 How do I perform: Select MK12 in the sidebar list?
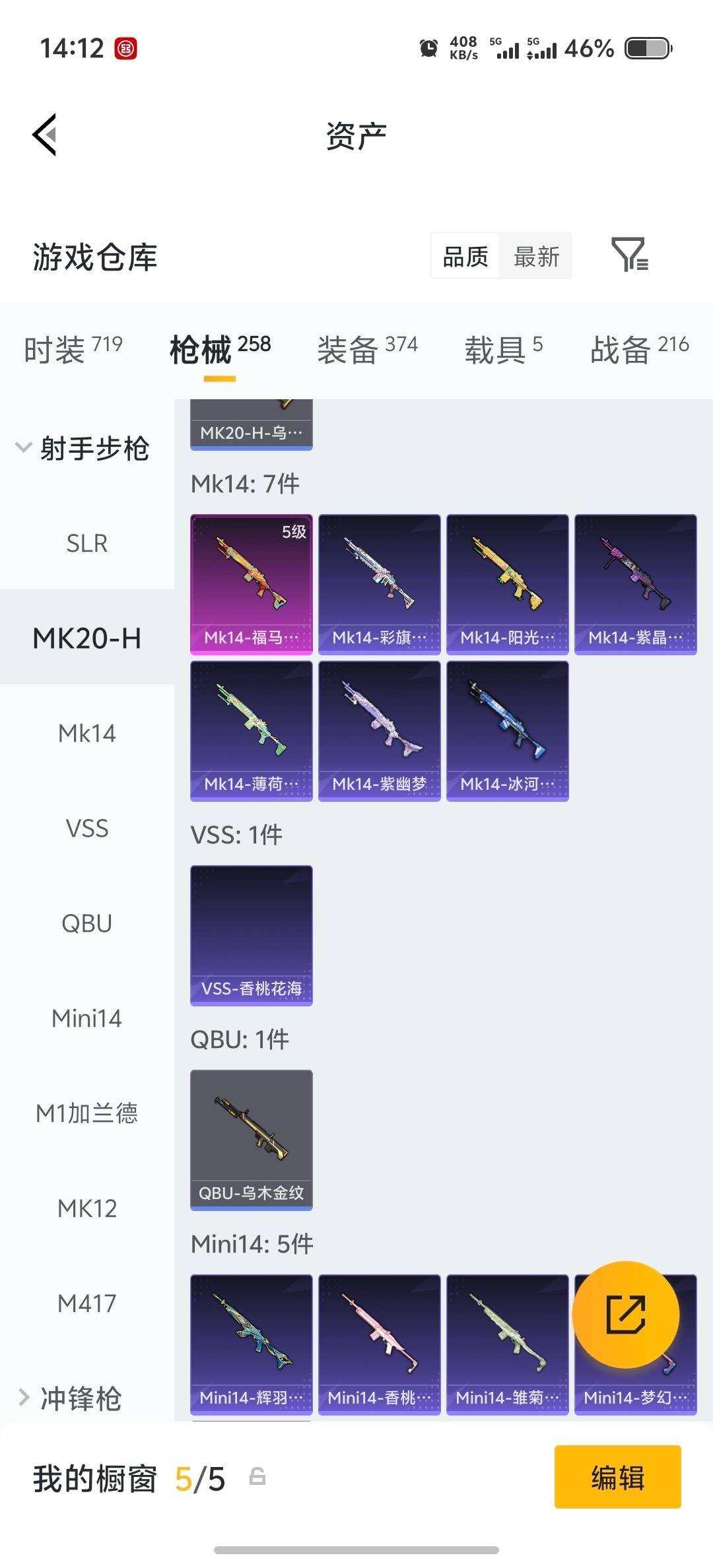(x=86, y=1208)
